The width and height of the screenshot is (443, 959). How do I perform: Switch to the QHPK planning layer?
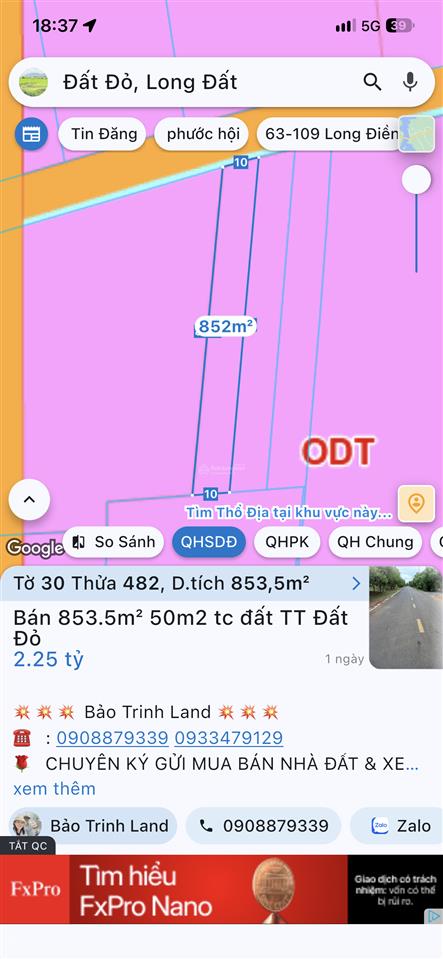(x=287, y=542)
